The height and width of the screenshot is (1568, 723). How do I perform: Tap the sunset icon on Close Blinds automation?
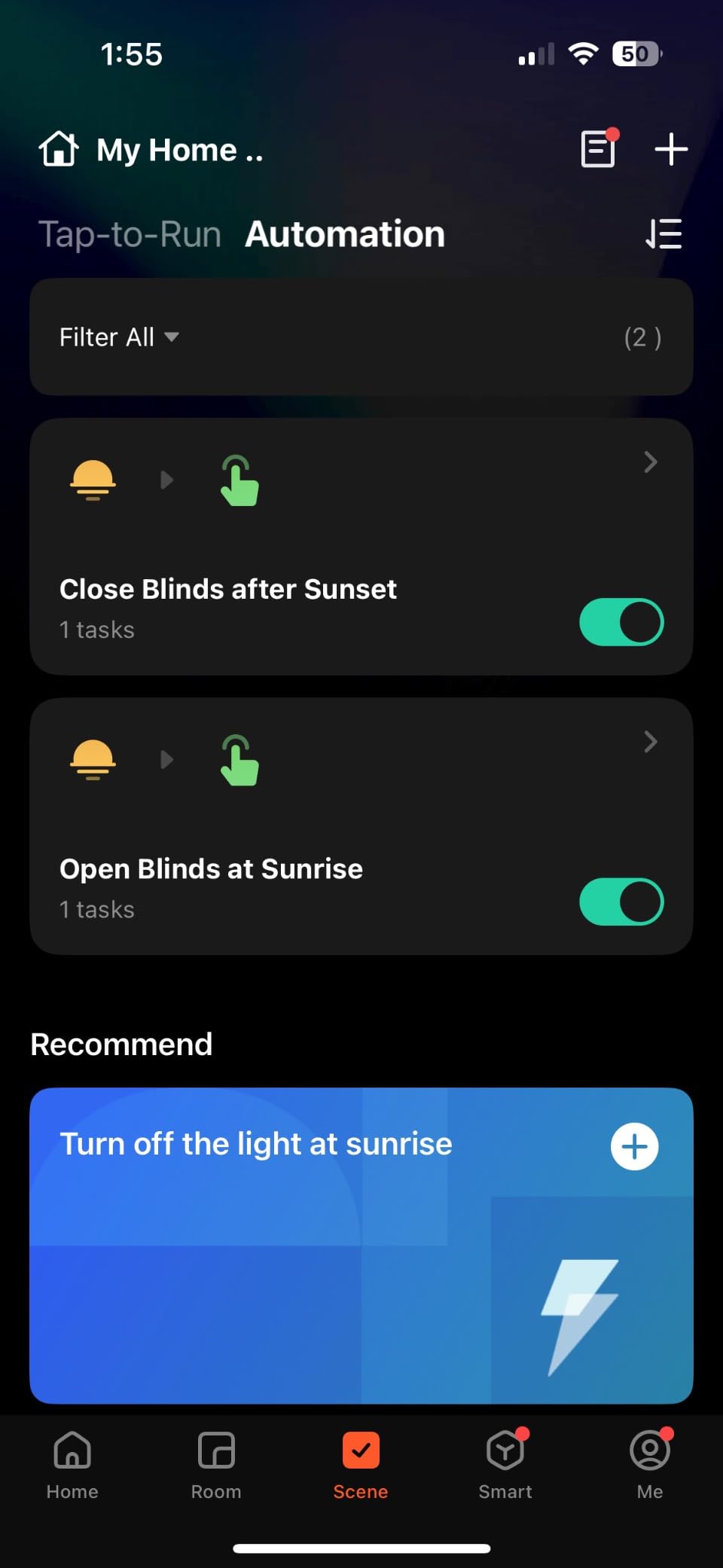click(92, 480)
